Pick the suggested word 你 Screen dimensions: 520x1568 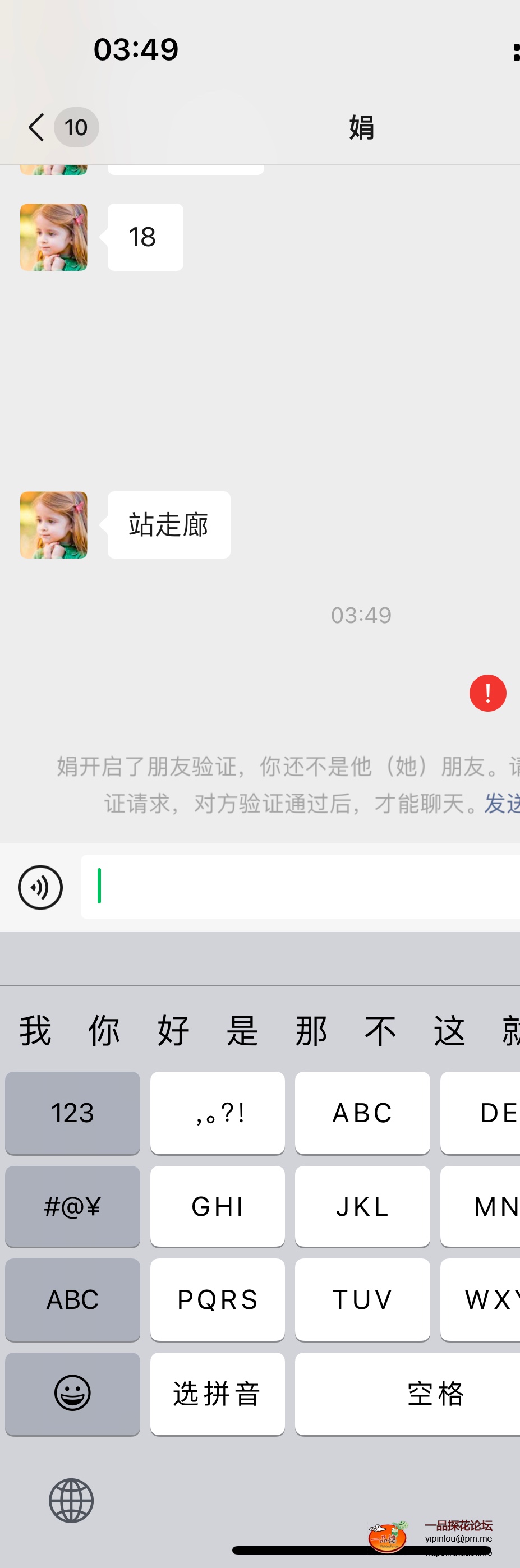tap(104, 1031)
